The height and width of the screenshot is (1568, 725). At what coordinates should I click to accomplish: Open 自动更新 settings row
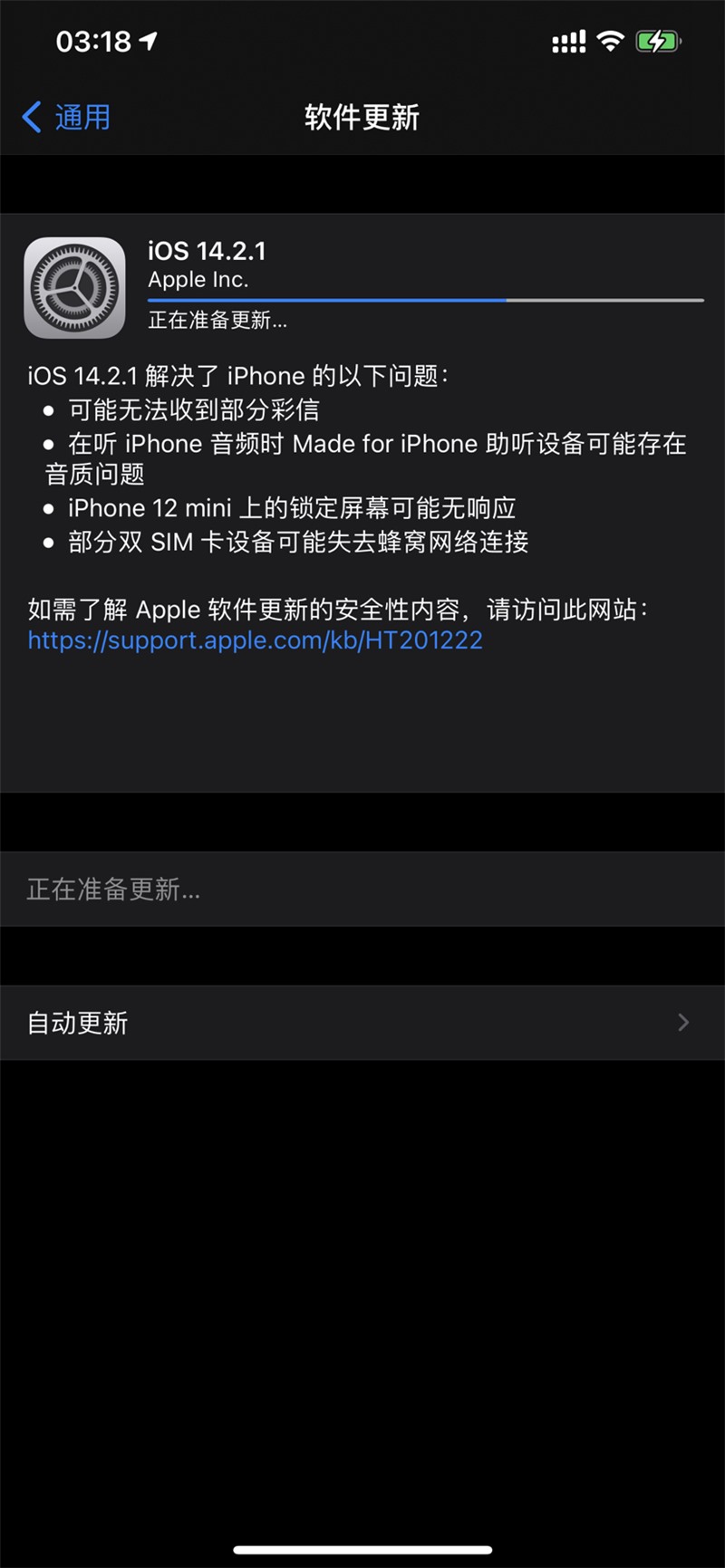[362, 1023]
